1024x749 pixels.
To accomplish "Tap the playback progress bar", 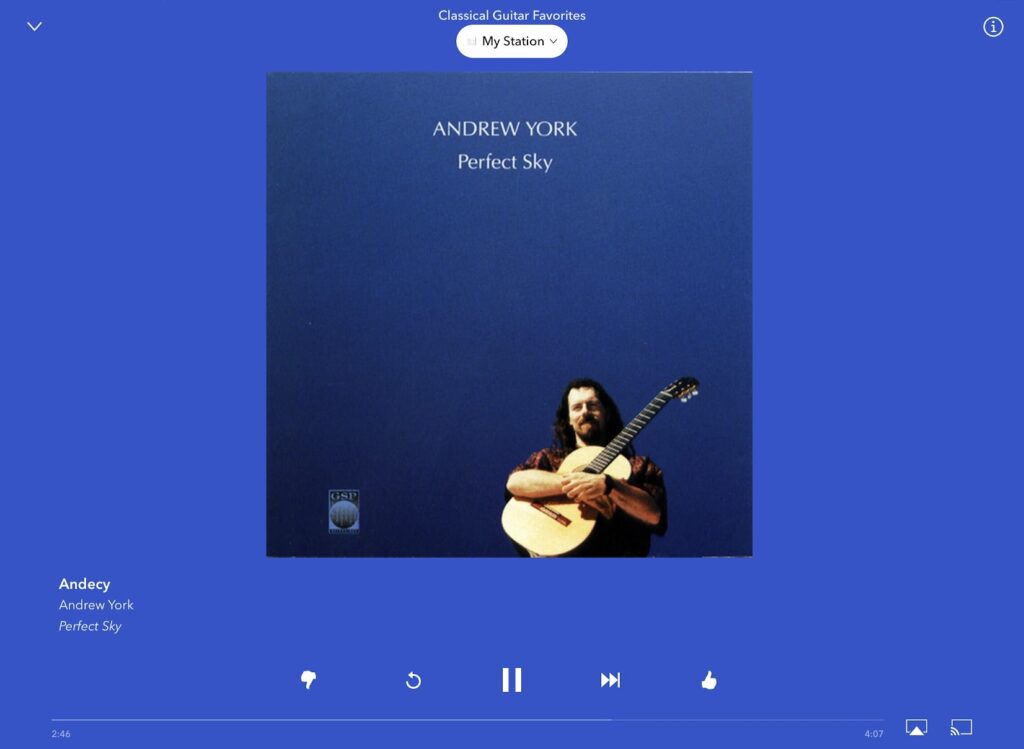I will (x=468, y=719).
